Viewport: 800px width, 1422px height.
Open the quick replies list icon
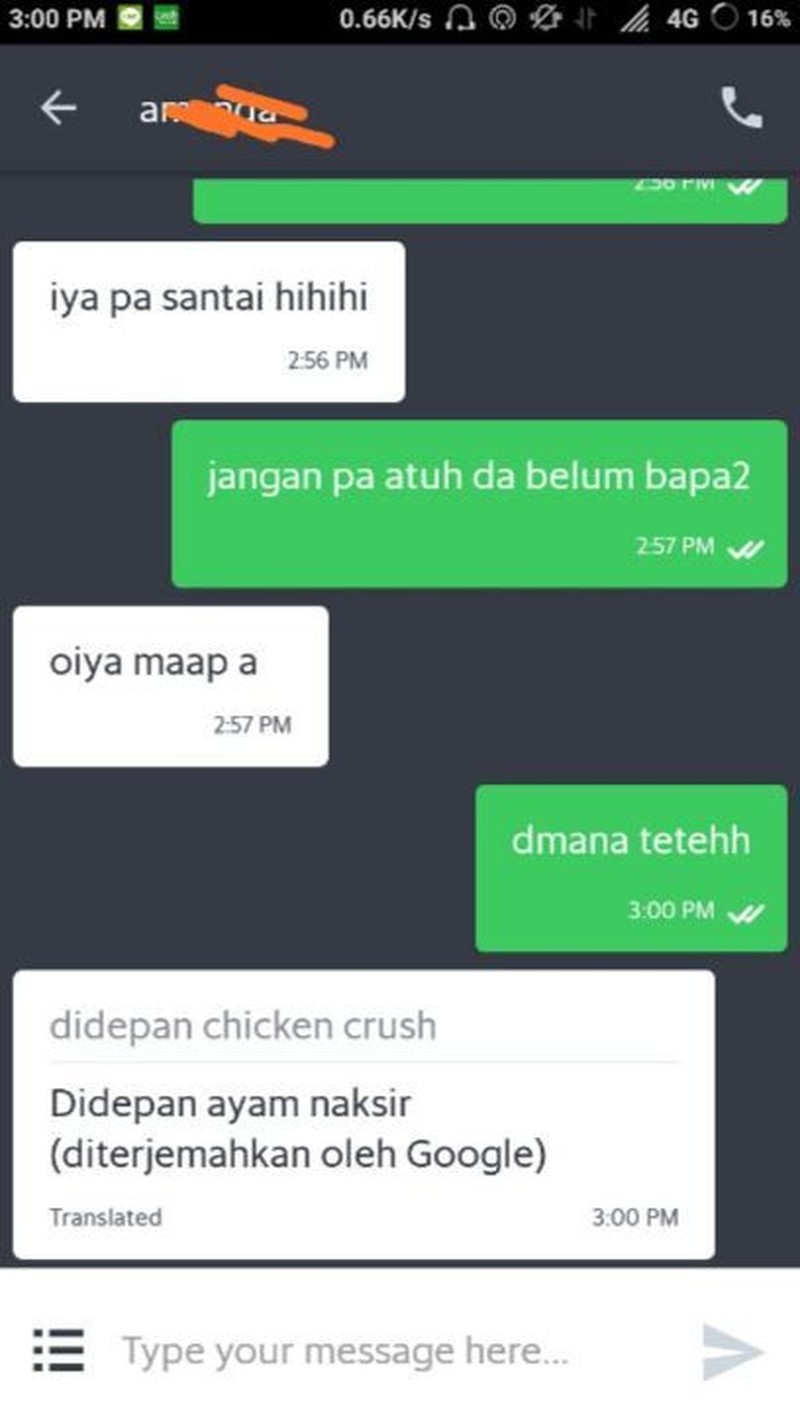click(x=58, y=1351)
